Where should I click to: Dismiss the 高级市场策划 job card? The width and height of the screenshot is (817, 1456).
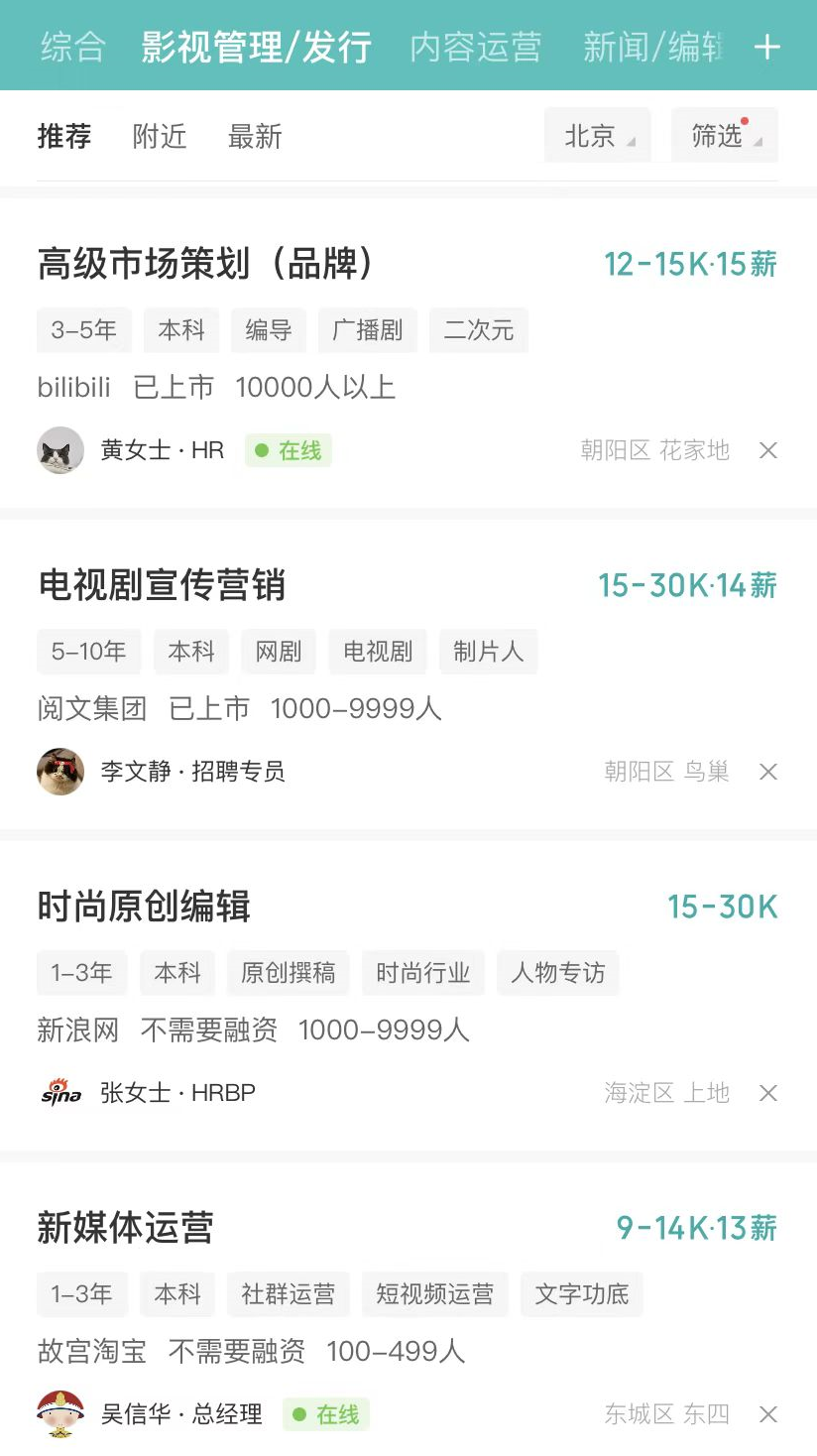click(767, 450)
